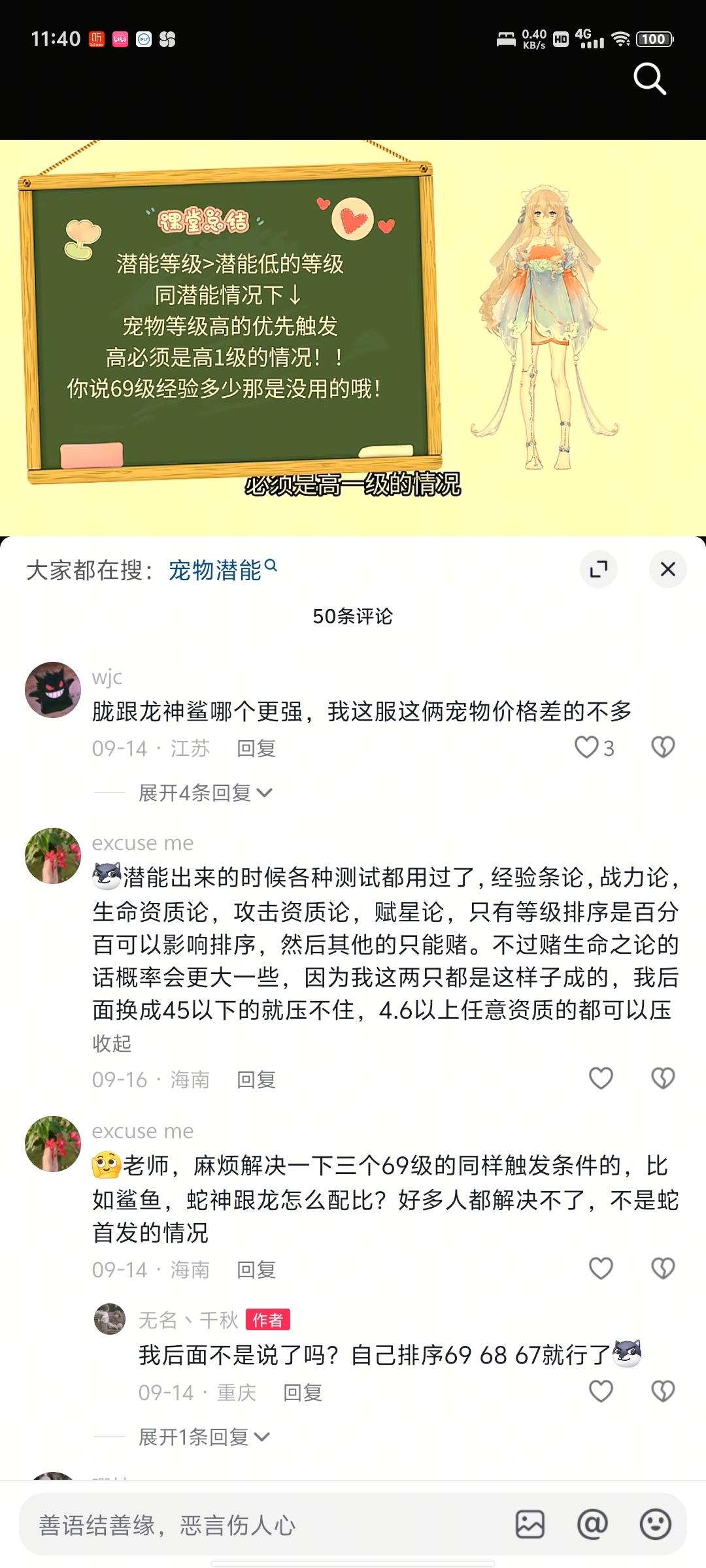Like excuse me's 09-16 comment
706x1568 pixels.
[x=601, y=1079]
